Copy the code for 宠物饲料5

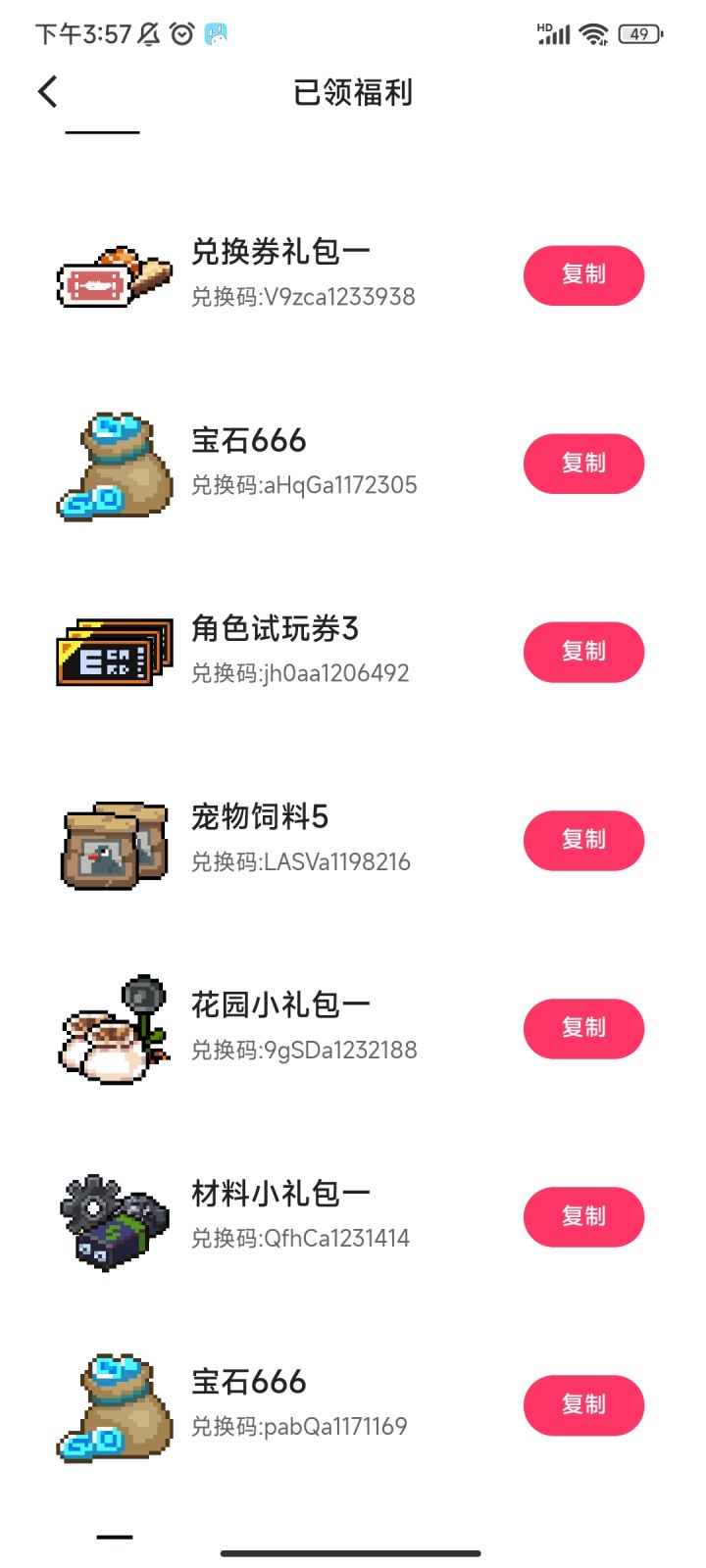pos(583,840)
